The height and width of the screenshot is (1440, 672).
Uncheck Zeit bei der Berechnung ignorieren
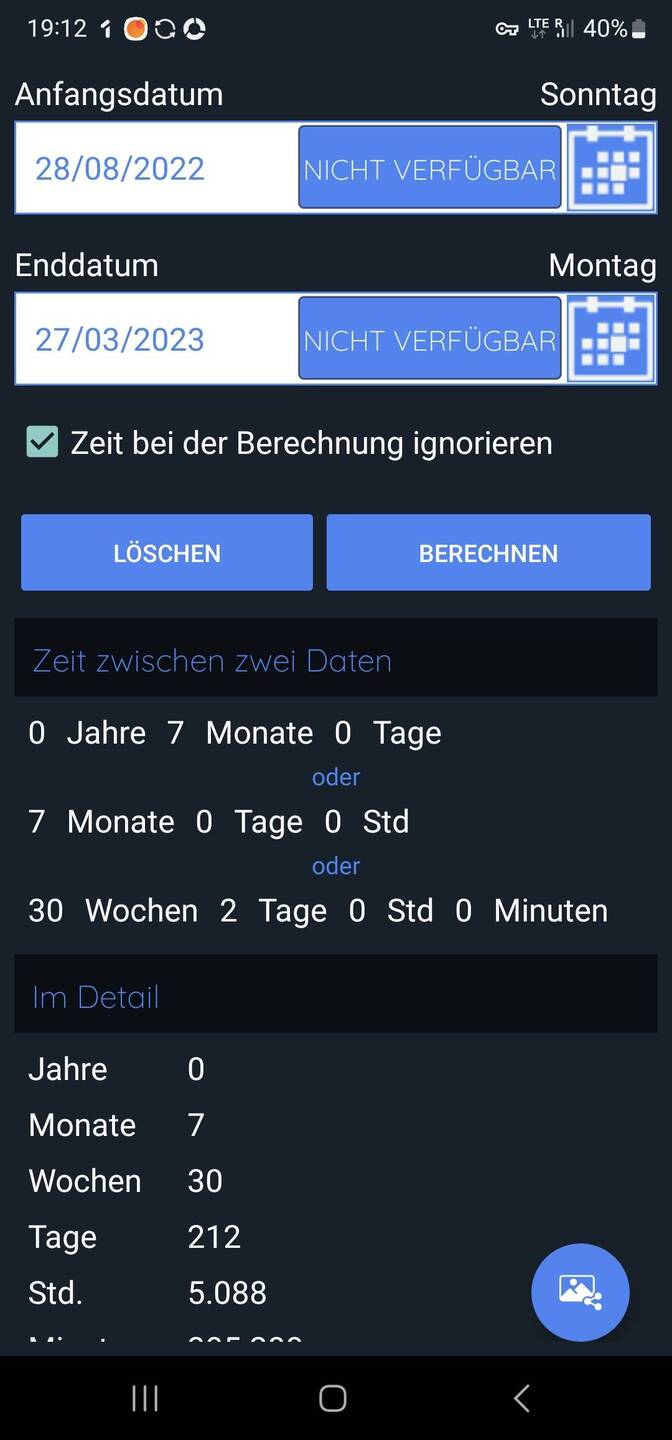(42, 442)
